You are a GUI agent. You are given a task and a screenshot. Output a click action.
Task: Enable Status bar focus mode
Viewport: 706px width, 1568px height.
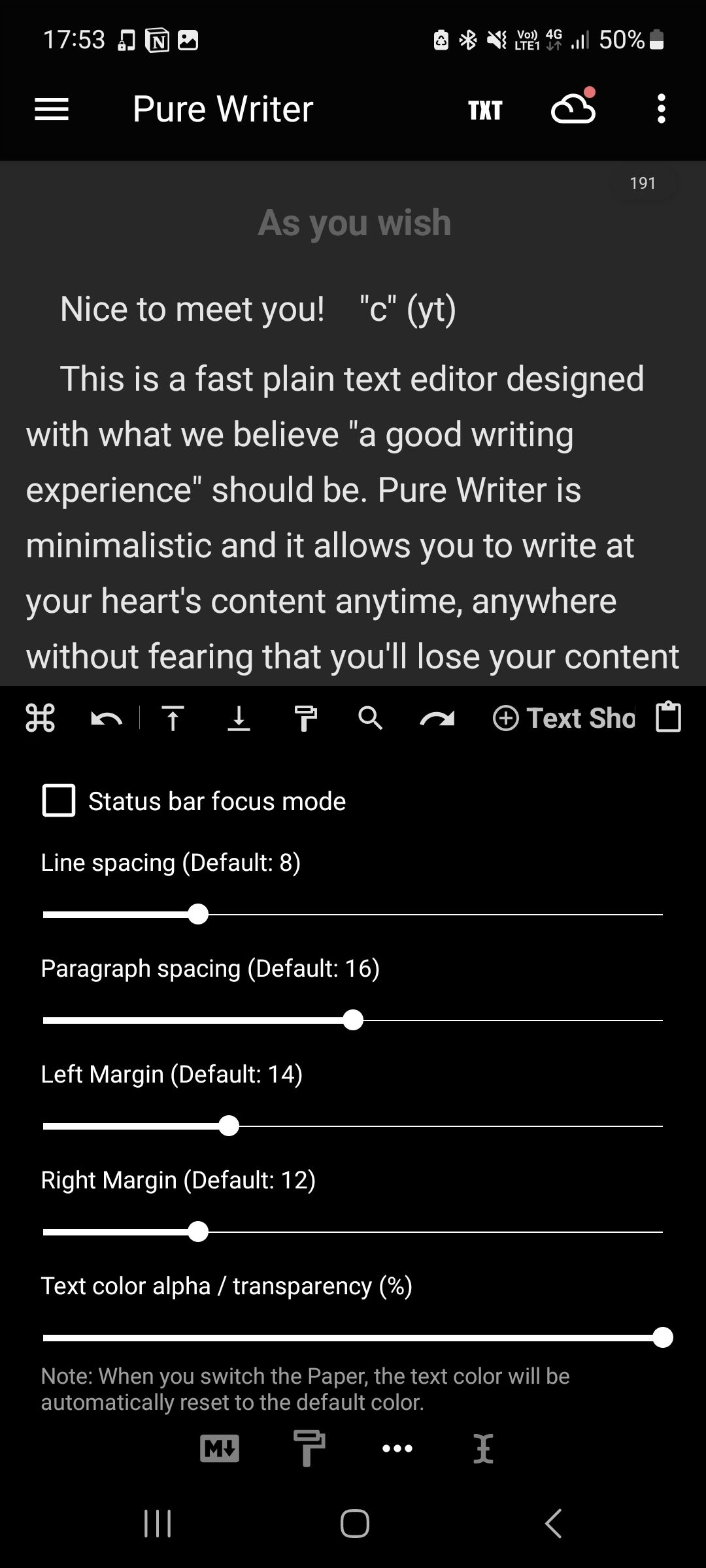(58, 800)
